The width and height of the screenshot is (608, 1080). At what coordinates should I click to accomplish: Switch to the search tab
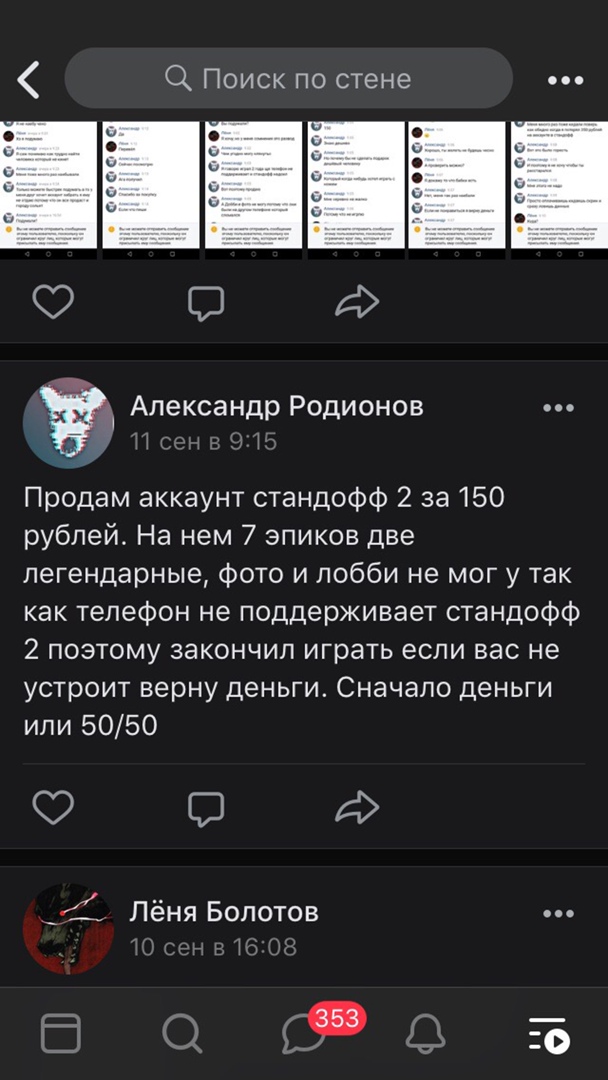181,1033
